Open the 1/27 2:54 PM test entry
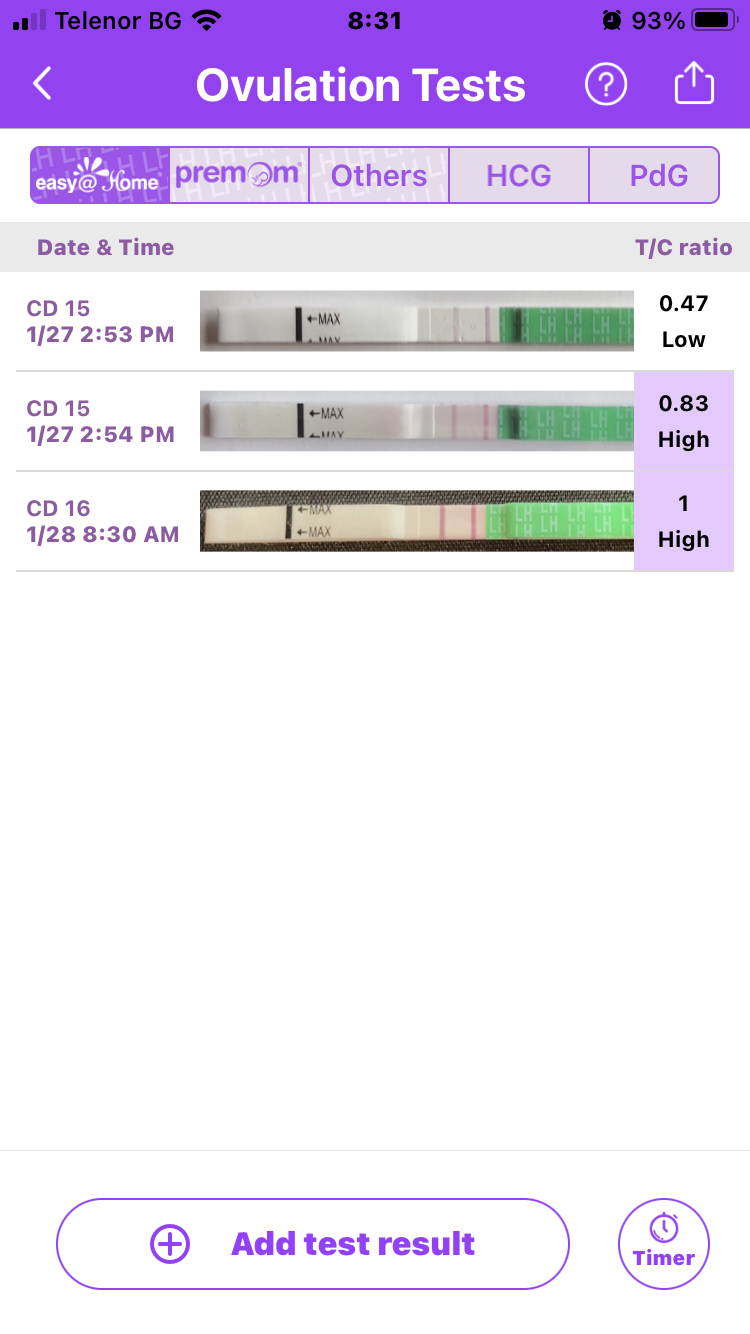 [x=374, y=422]
